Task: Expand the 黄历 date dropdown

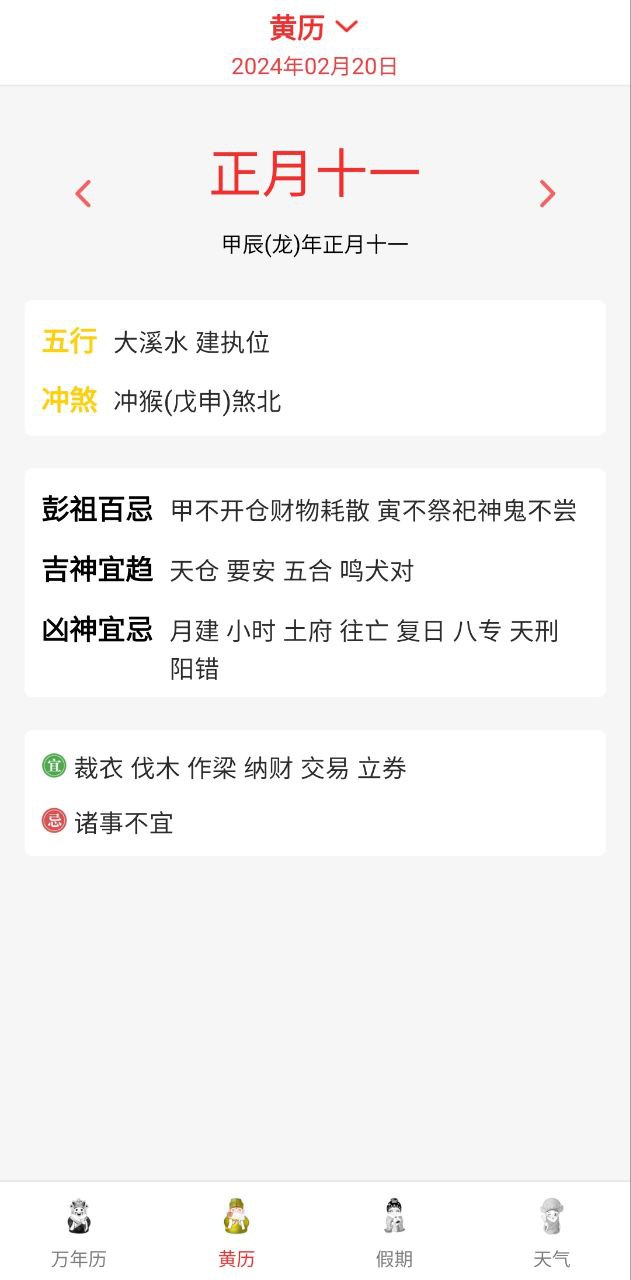Action: coord(314,28)
